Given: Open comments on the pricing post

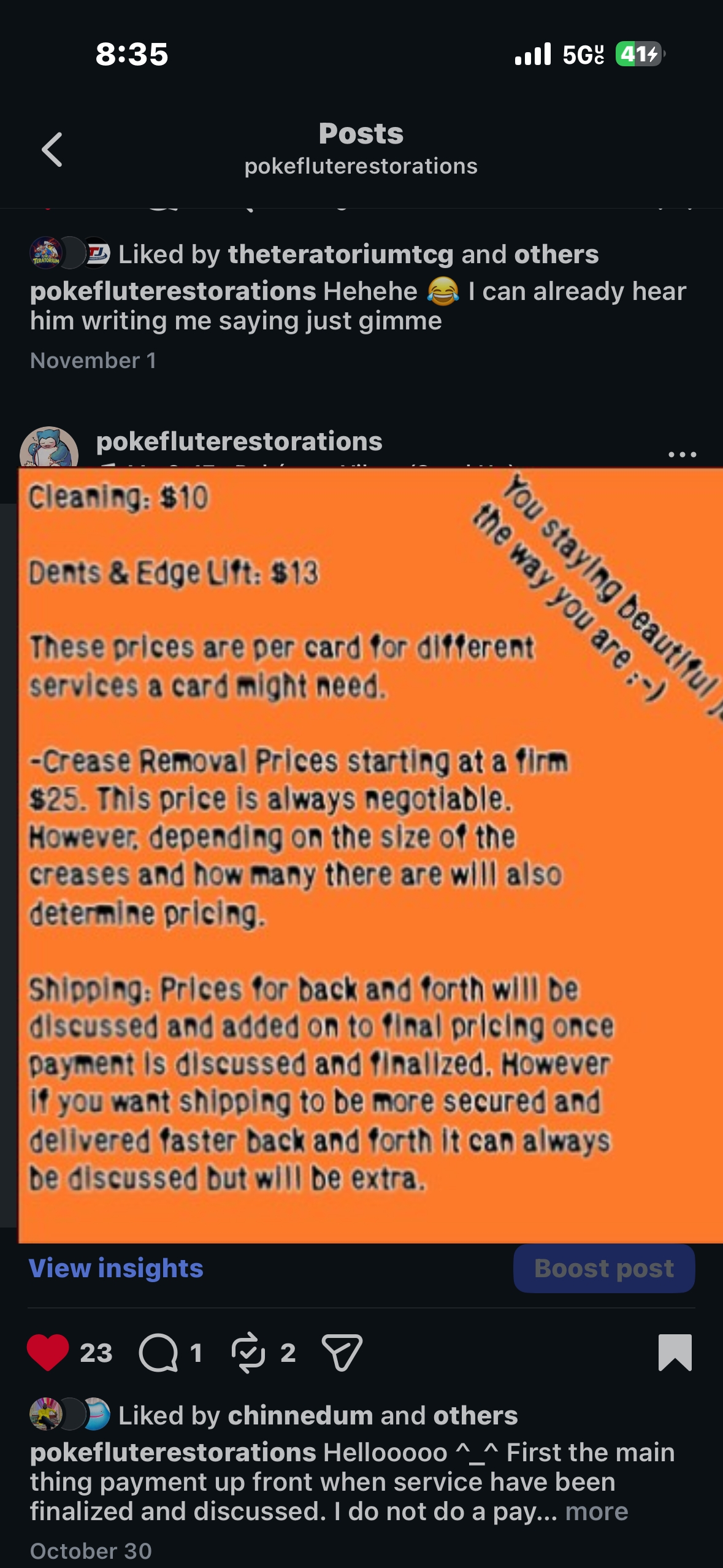Looking at the screenshot, I should click(158, 1352).
